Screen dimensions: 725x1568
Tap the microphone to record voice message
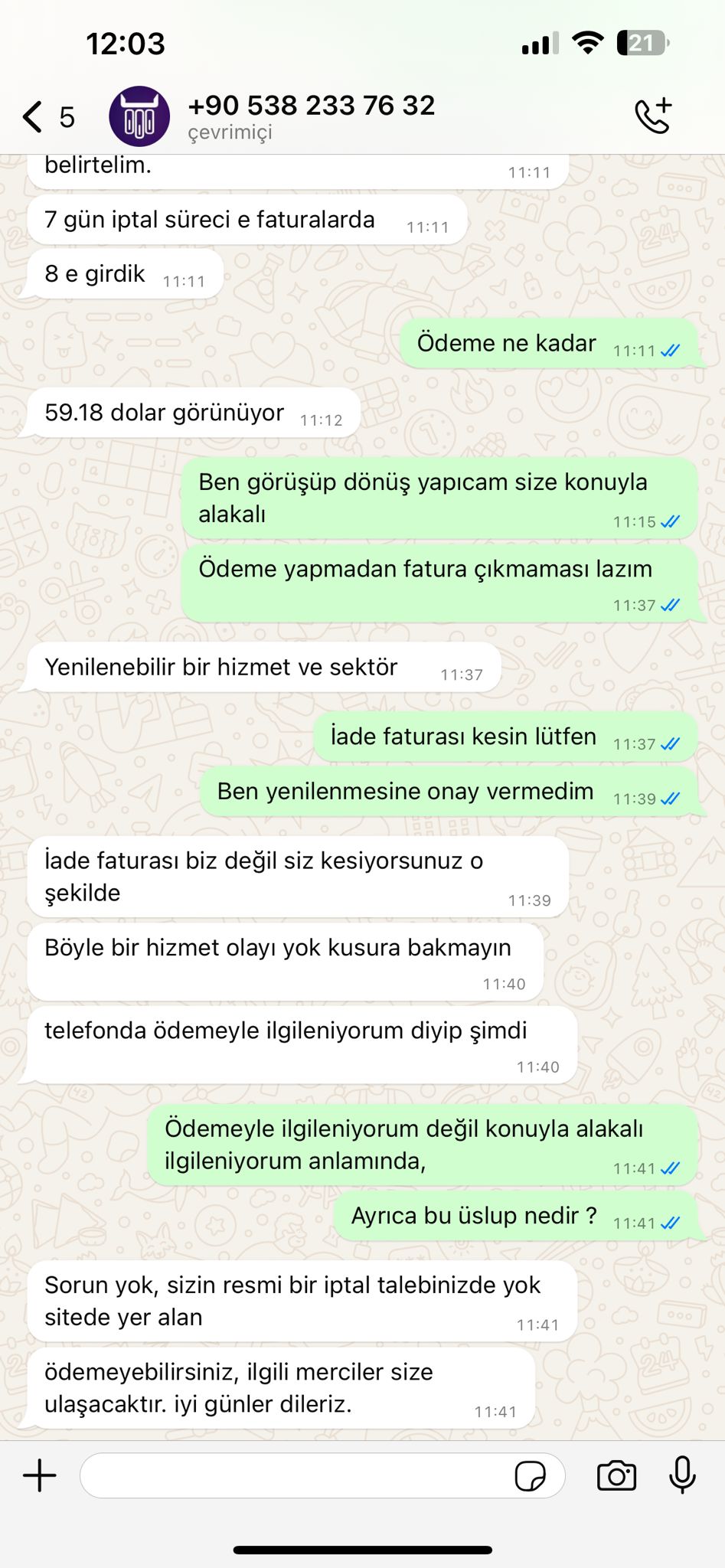click(682, 1475)
